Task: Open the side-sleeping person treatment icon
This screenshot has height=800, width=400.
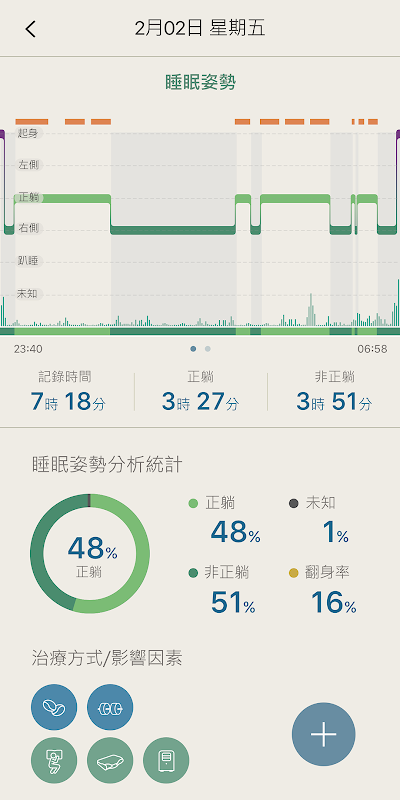Action: 54,760
